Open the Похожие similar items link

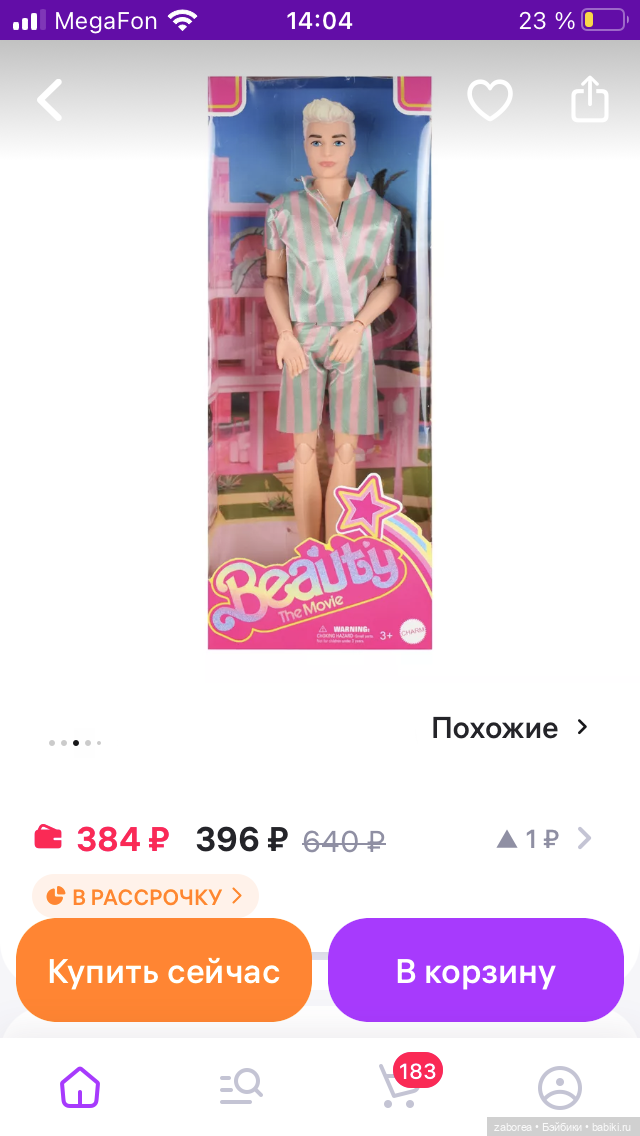[x=509, y=728]
